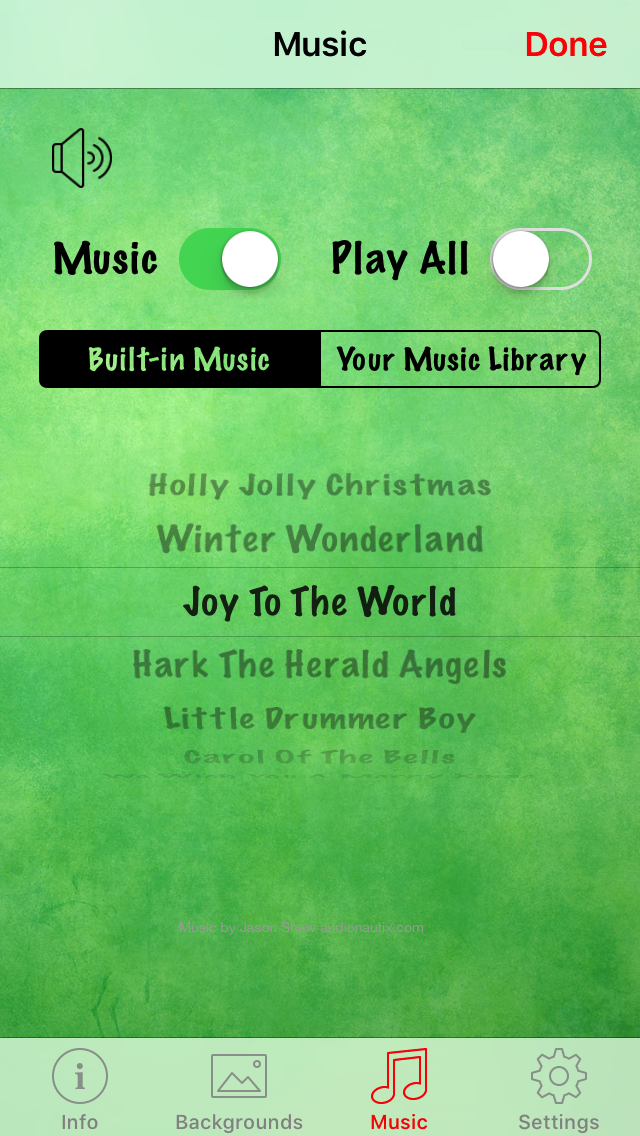Screen dimensions: 640x1136
Task: Select Hark The Herald Angels
Action: [320, 664]
